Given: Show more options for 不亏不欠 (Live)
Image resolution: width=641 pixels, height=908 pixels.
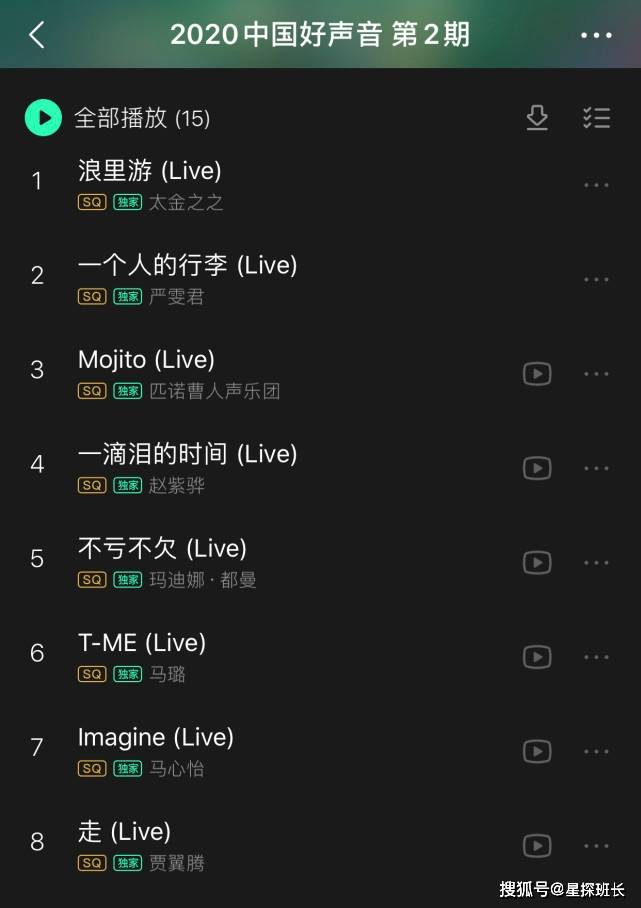Looking at the screenshot, I should click(596, 563).
